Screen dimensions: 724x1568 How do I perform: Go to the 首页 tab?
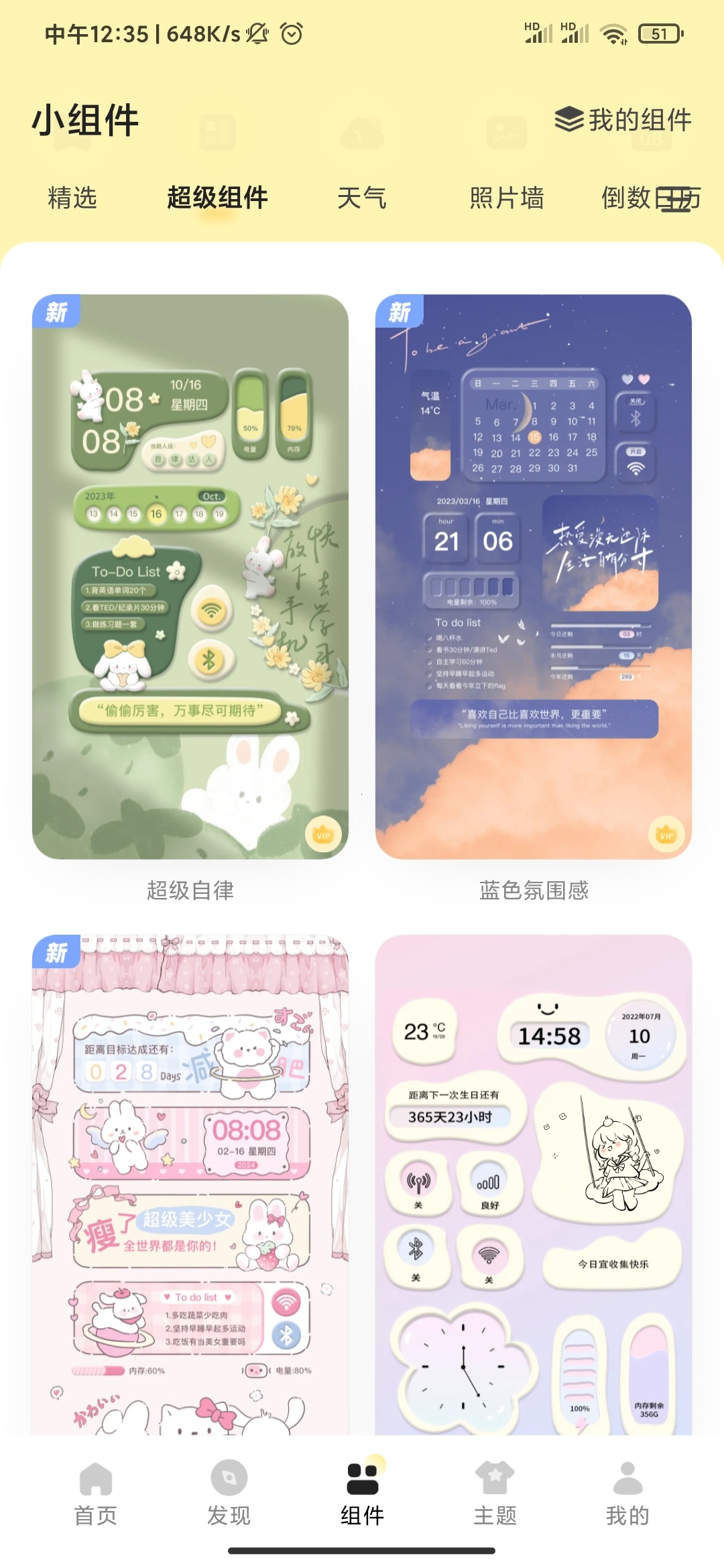pos(96,1493)
